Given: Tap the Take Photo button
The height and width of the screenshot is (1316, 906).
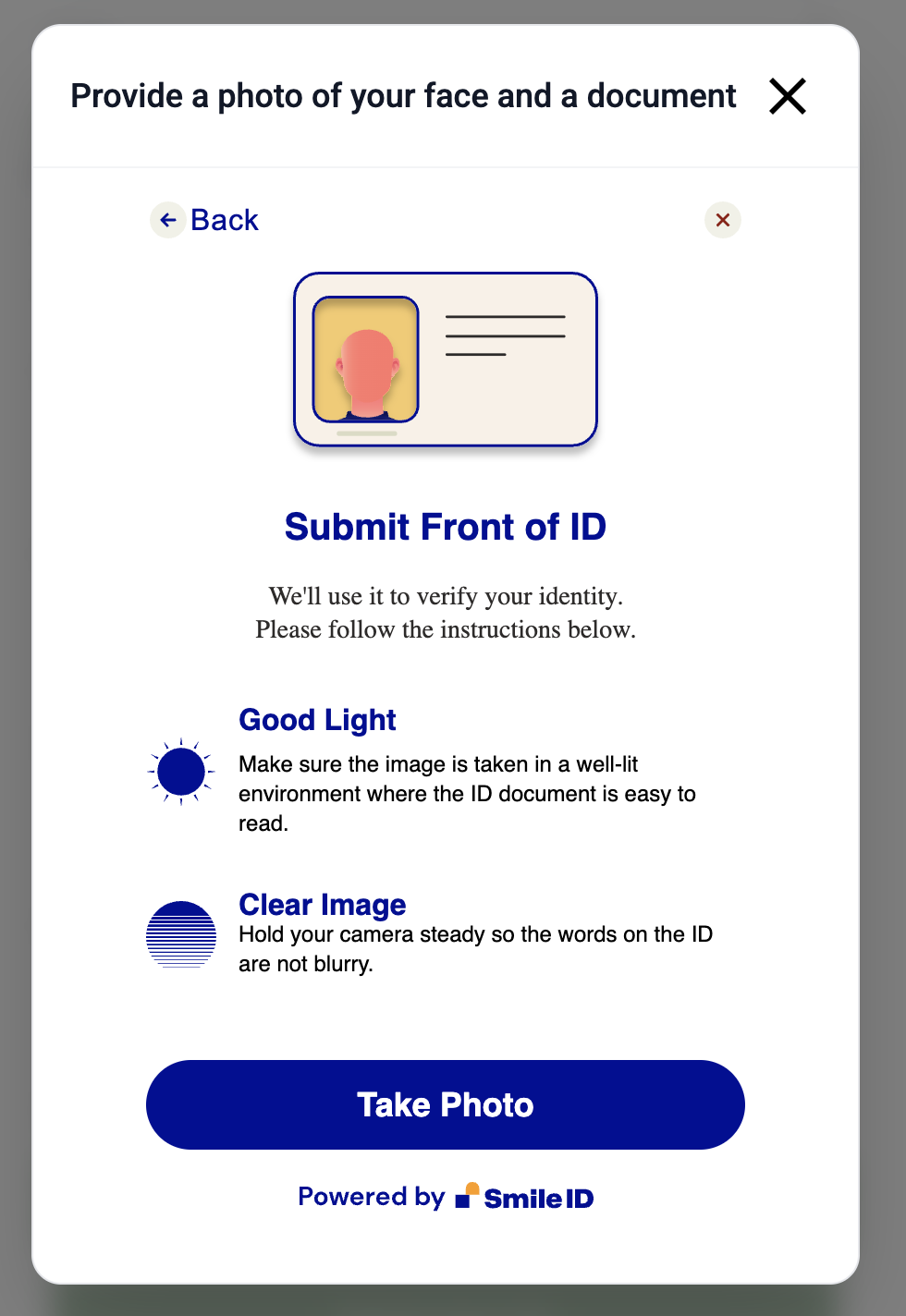Looking at the screenshot, I should [x=445, y=1104].
